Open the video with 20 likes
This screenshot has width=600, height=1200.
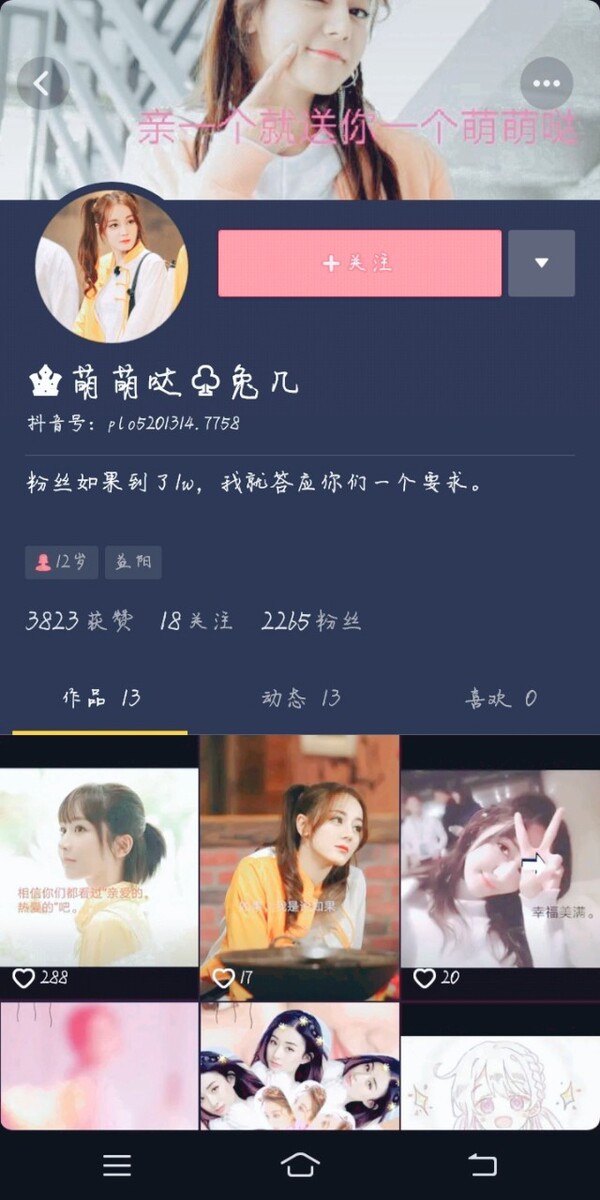tap(500, 870)
